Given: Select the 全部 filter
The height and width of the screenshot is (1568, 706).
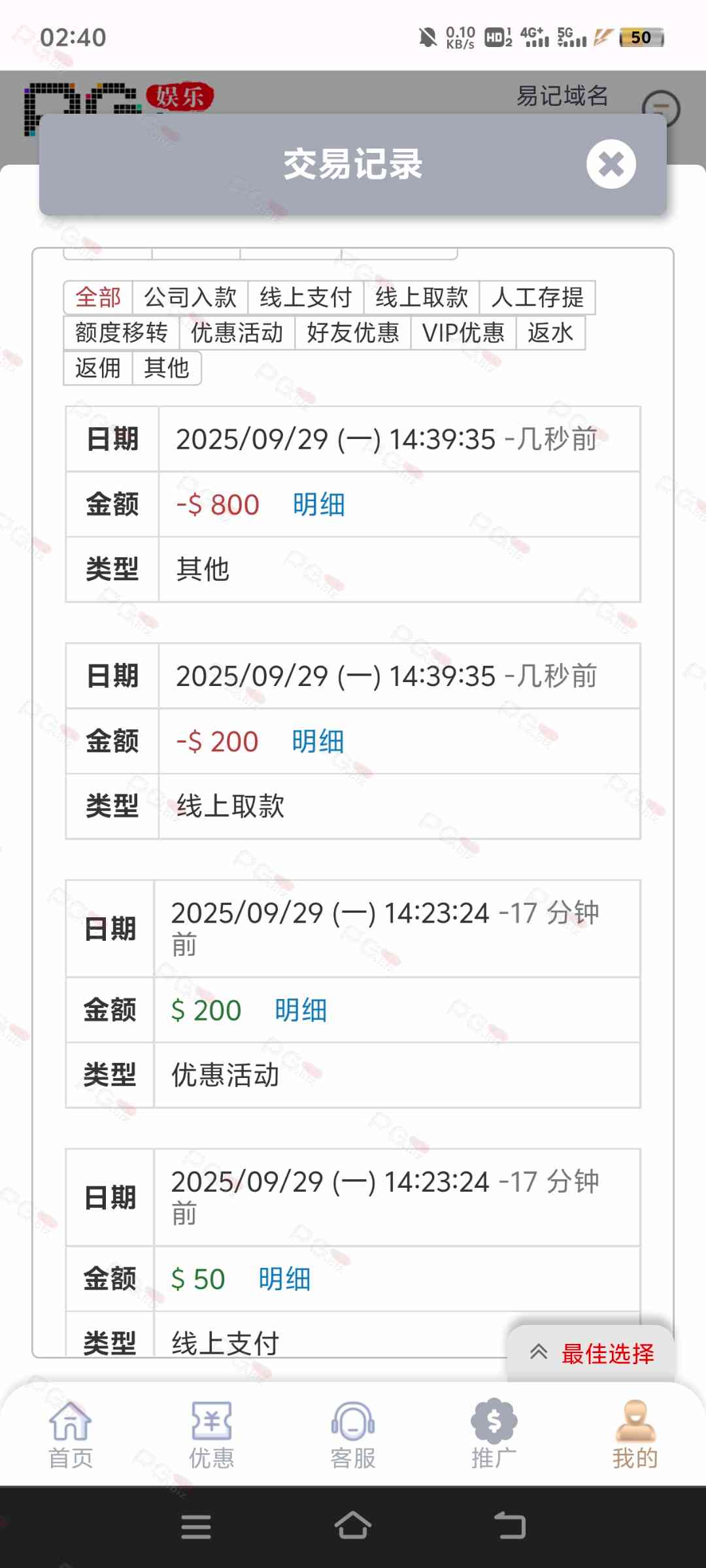Looking at the screenshot, I should pyautogui.click(x=98, y=297).
